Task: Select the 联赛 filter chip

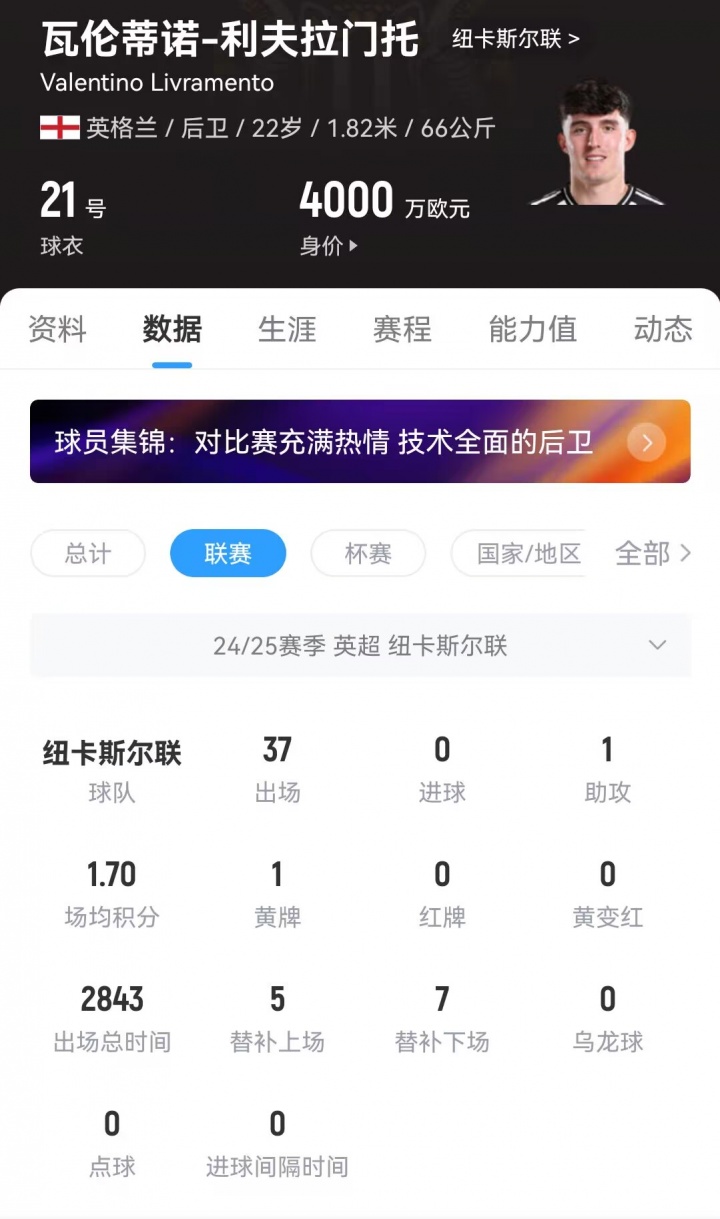Action: (x=228, y=554)
